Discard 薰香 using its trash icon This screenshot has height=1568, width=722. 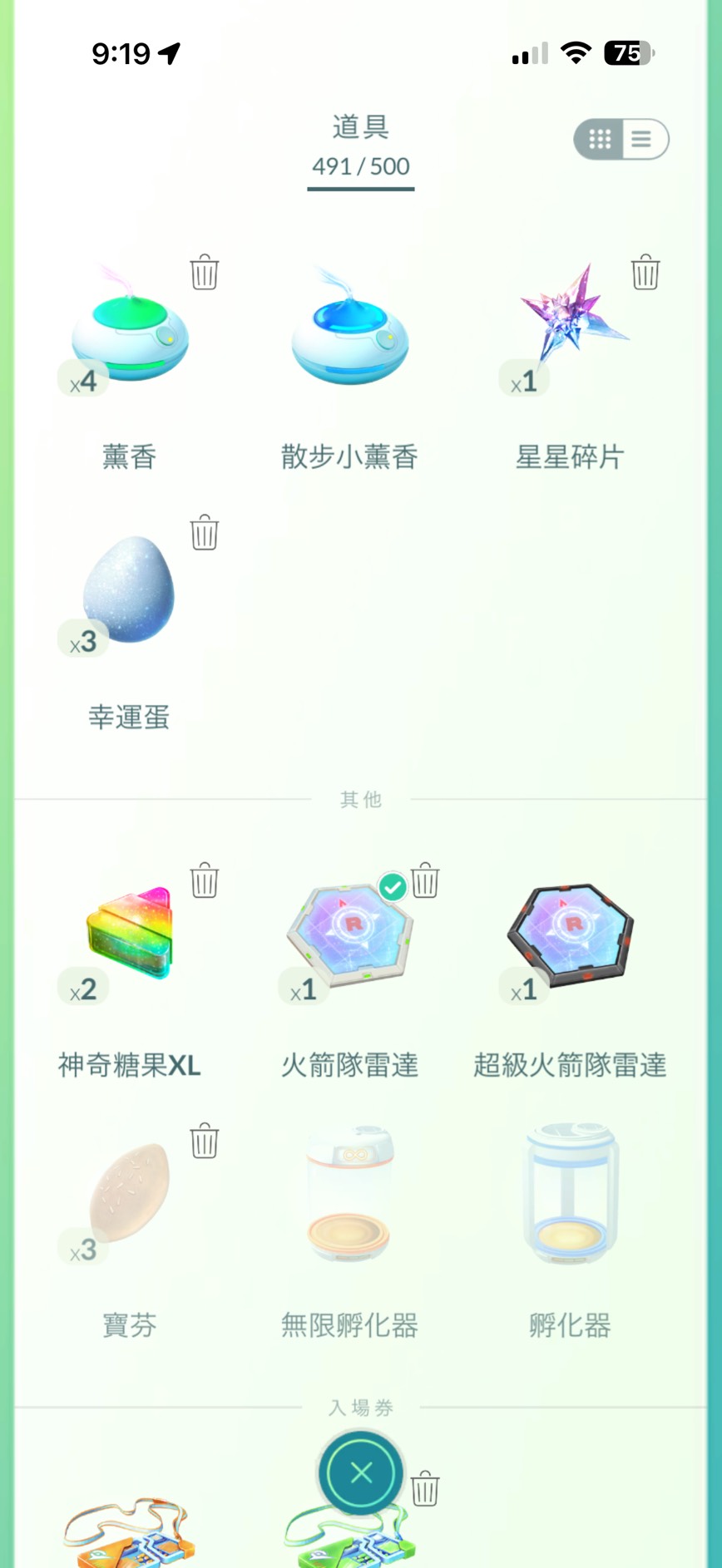(204, 273)
